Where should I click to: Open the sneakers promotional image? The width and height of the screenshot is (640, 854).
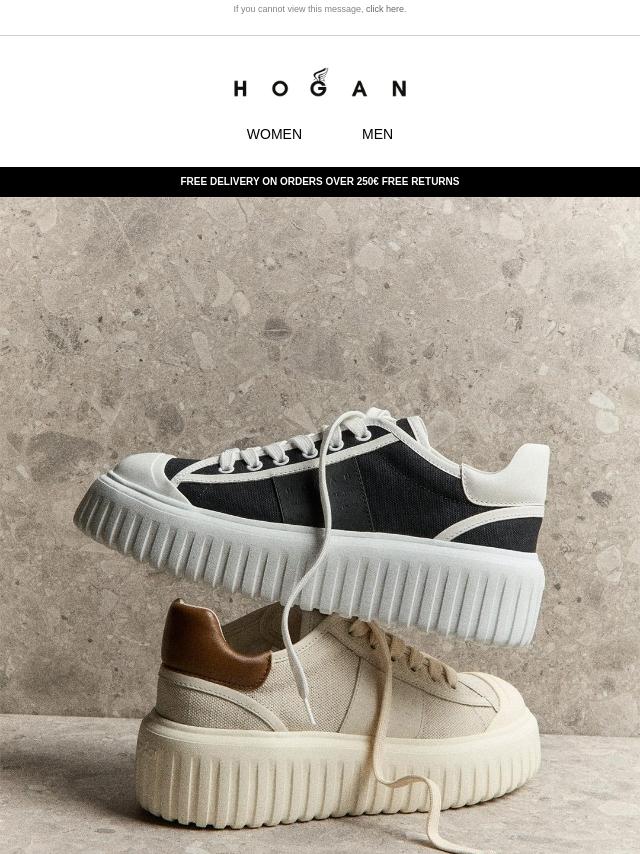pyautogui.click(x=320, y=525)
